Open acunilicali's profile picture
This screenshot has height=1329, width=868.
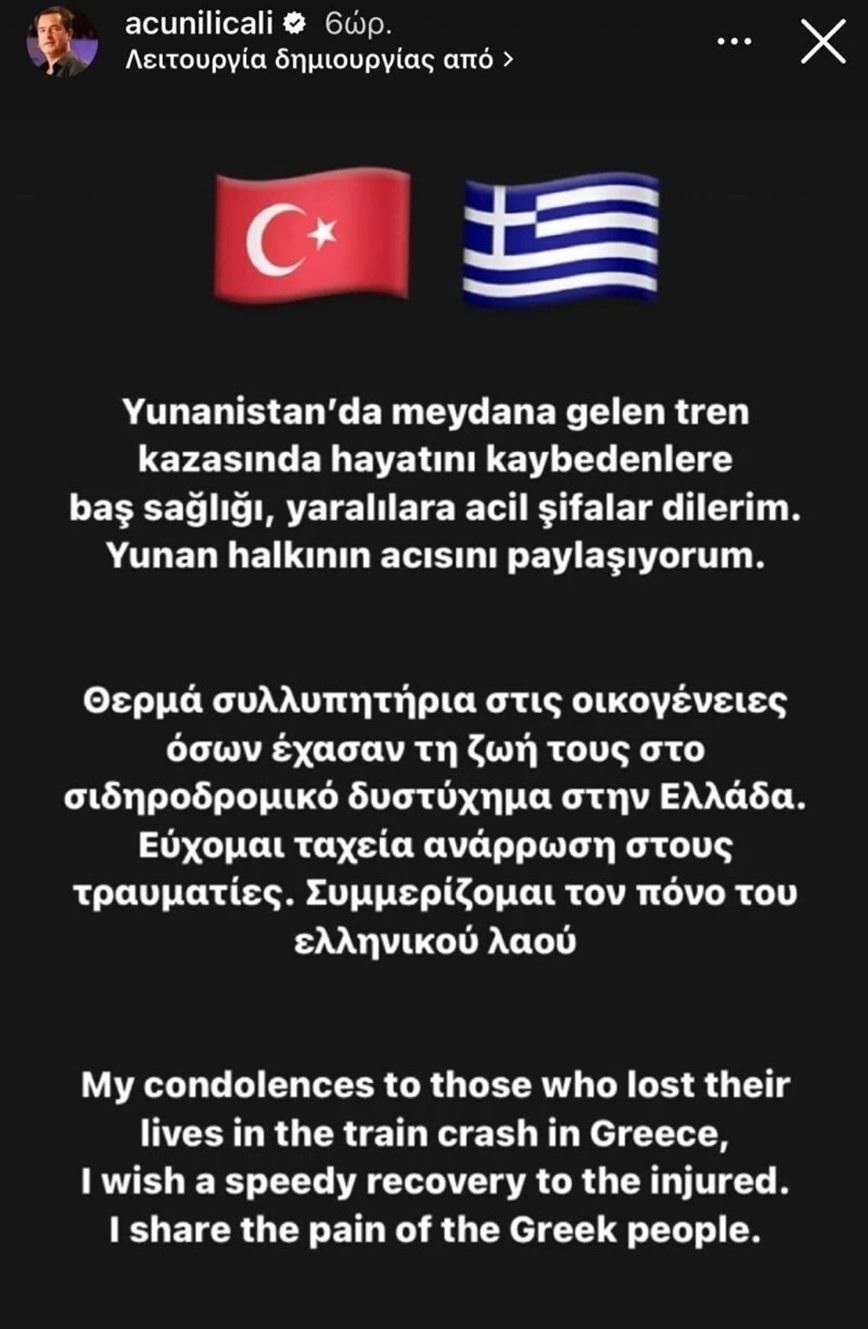[x=62, y=42]
